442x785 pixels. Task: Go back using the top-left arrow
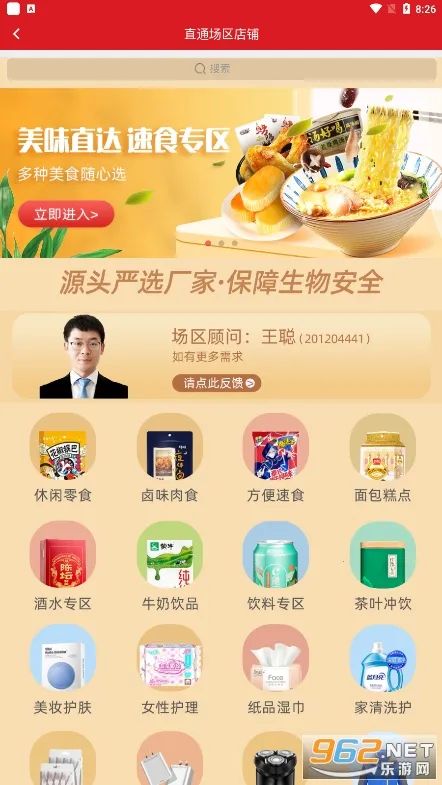point(17,34)
